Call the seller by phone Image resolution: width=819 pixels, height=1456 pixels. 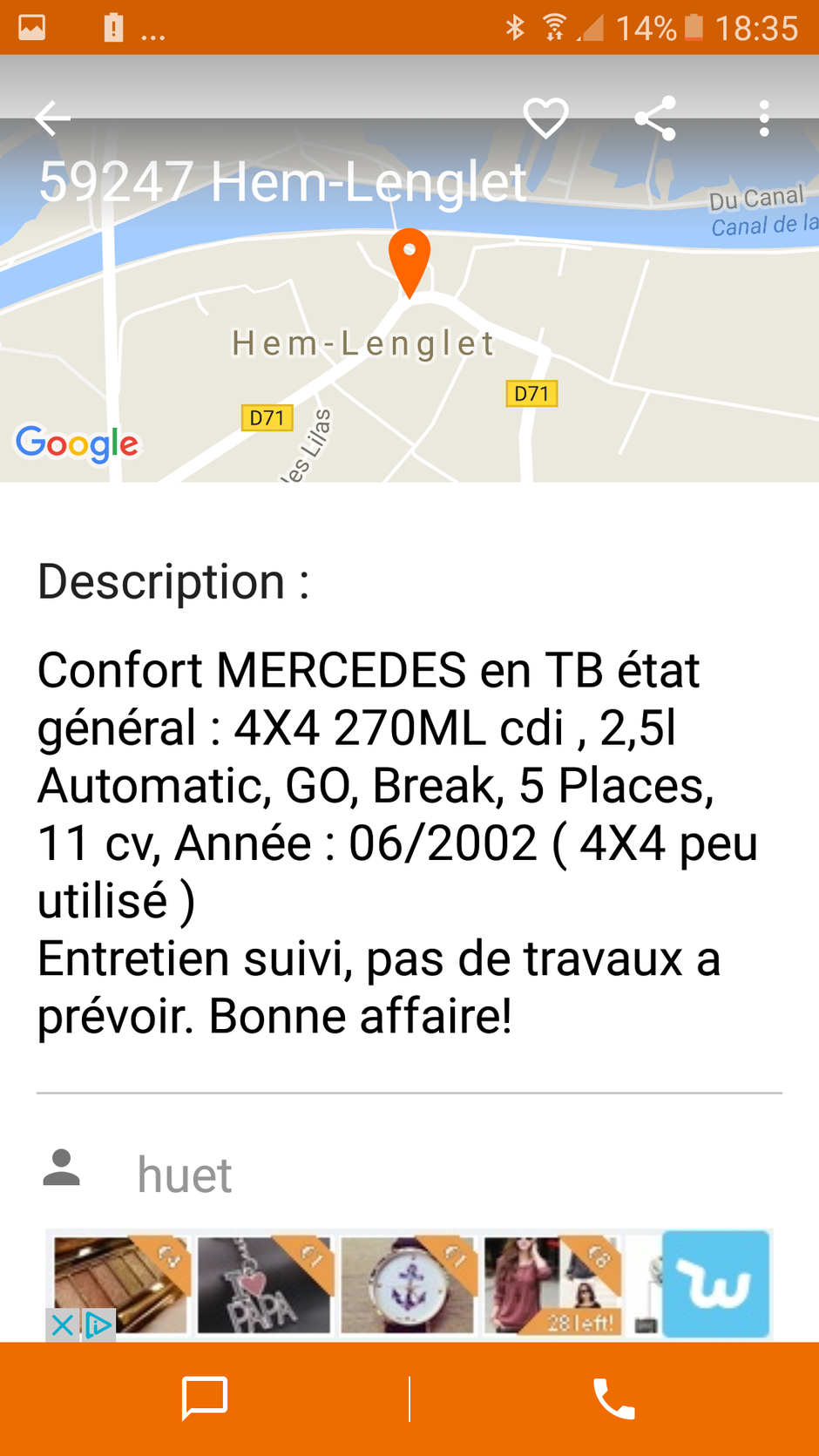click(x=614, y=1398)
